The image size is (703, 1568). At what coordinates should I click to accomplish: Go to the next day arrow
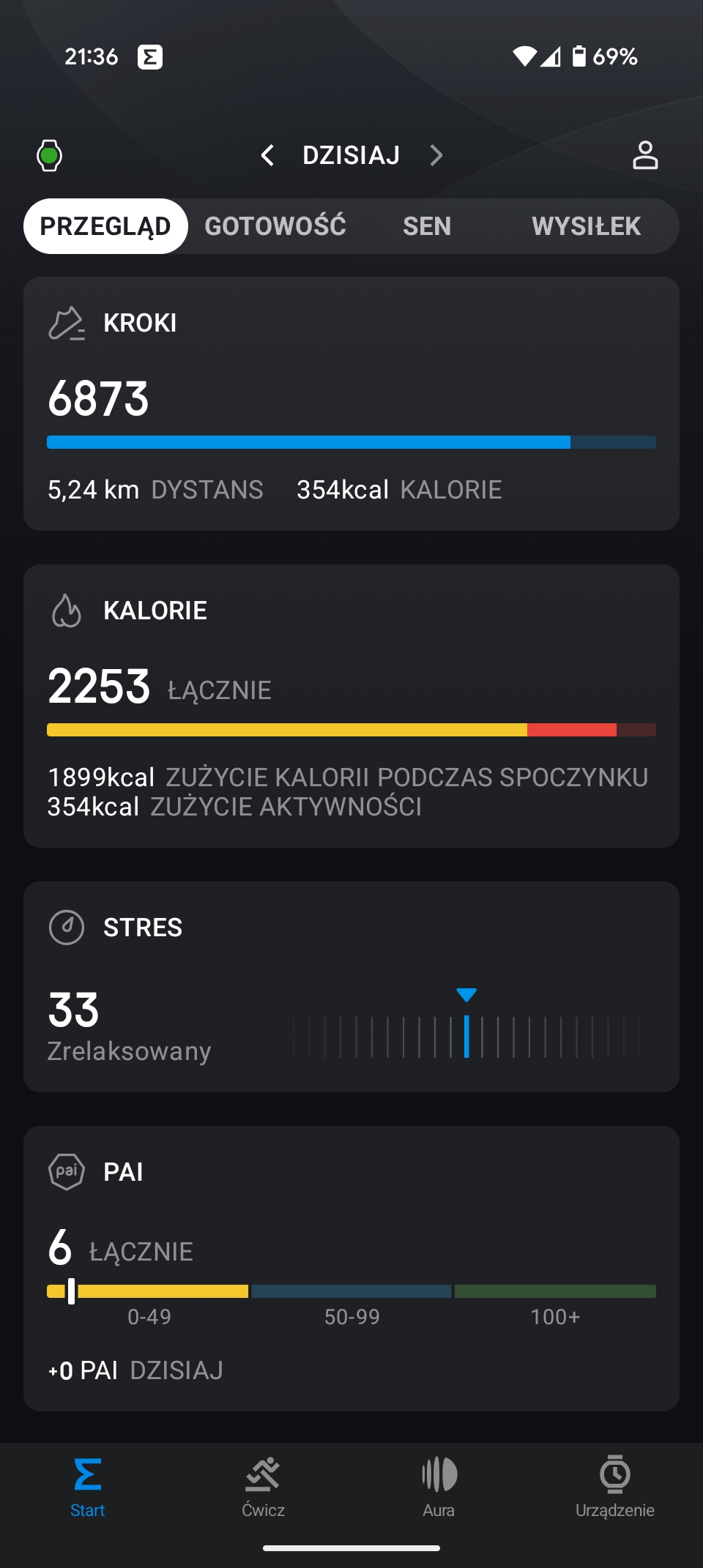point(436,155)
